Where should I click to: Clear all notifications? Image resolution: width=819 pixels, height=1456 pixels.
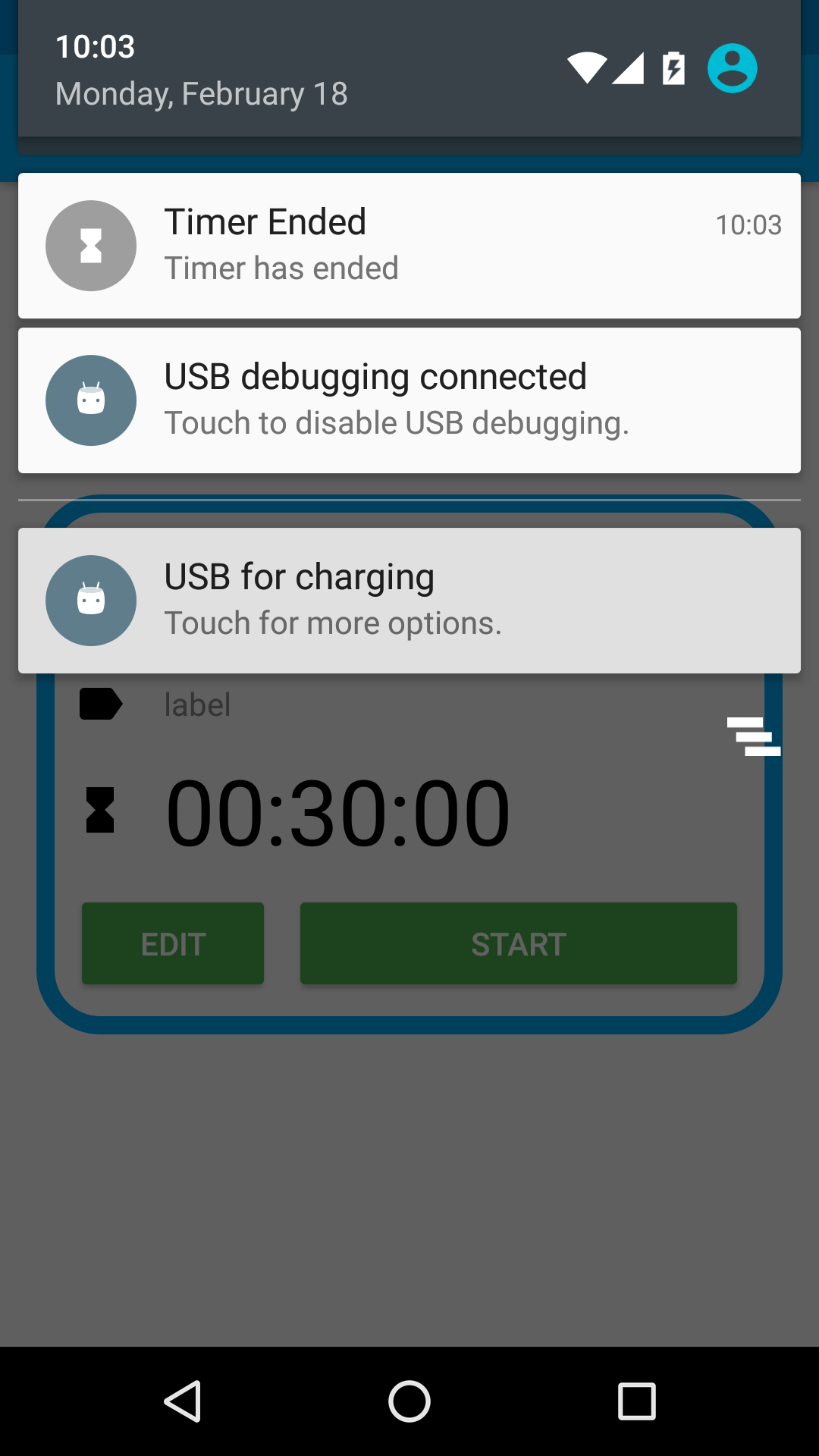click(754, 736)
